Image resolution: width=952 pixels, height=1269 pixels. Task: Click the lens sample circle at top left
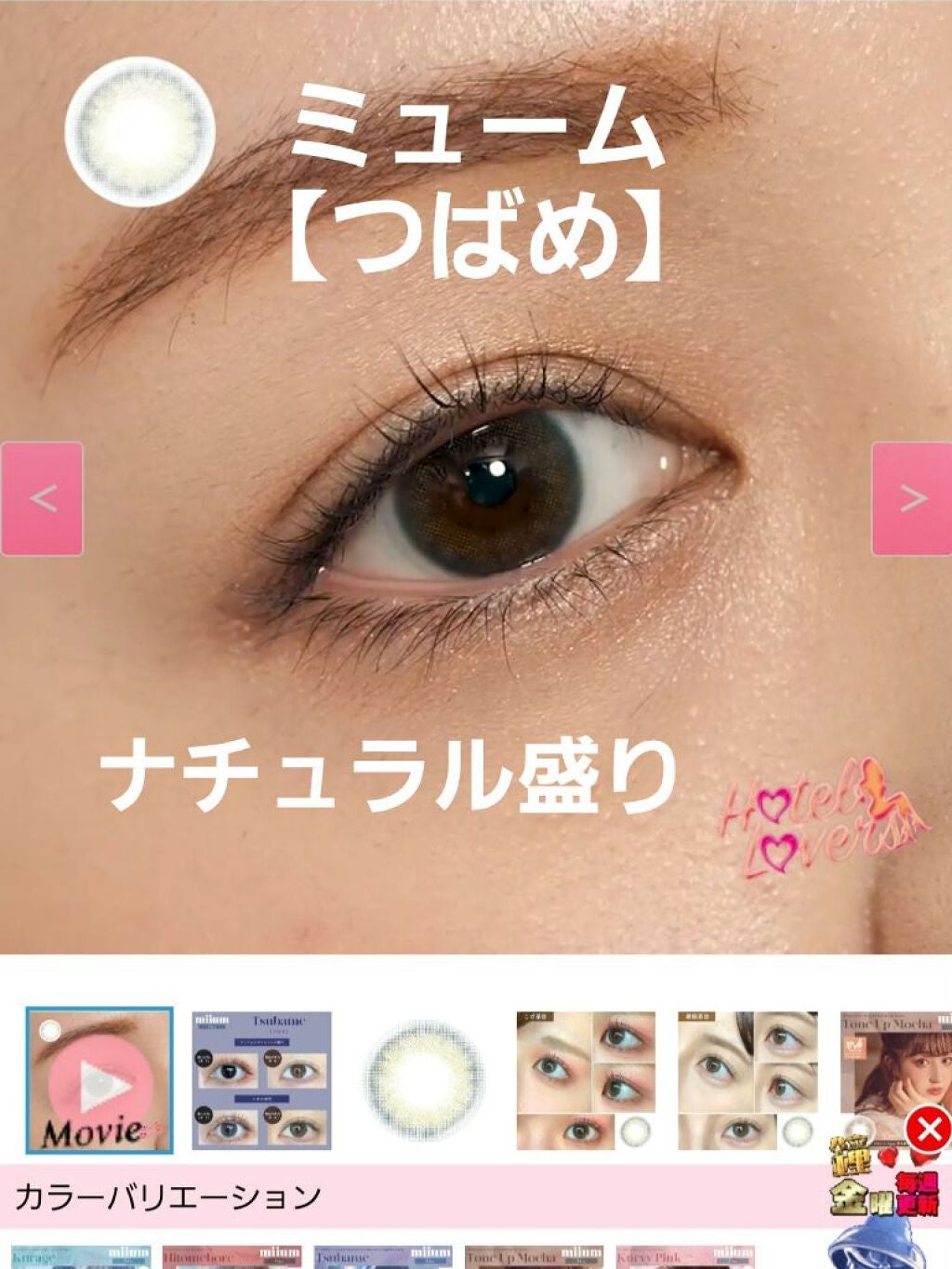pyautogui.click(x=141, y=135)
